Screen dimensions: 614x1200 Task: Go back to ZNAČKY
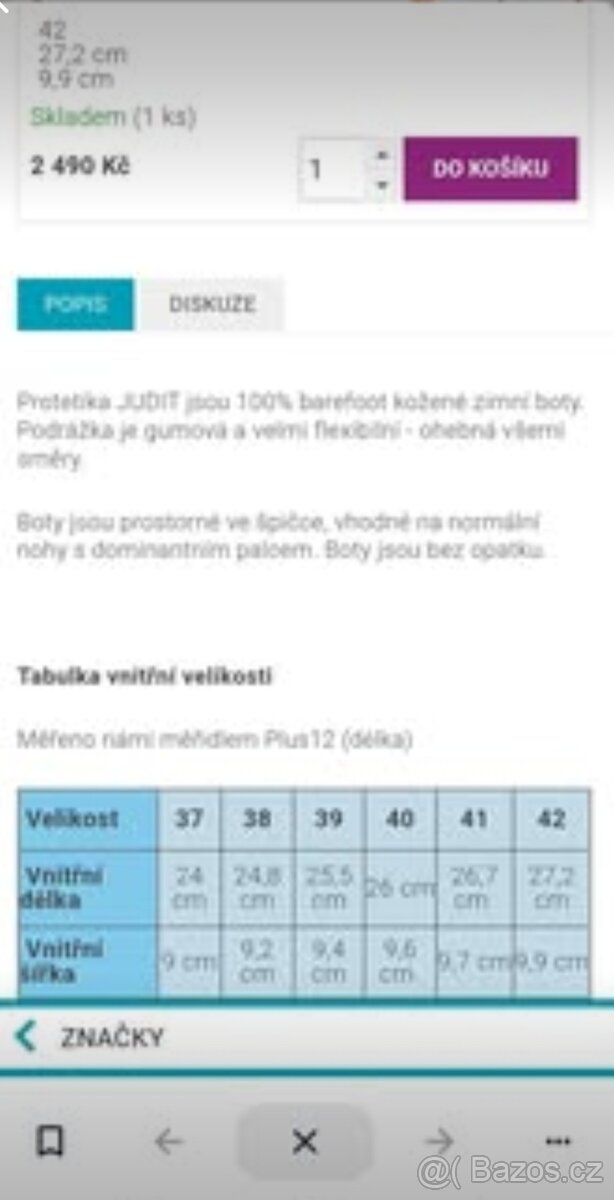[x=90, y=1037]
